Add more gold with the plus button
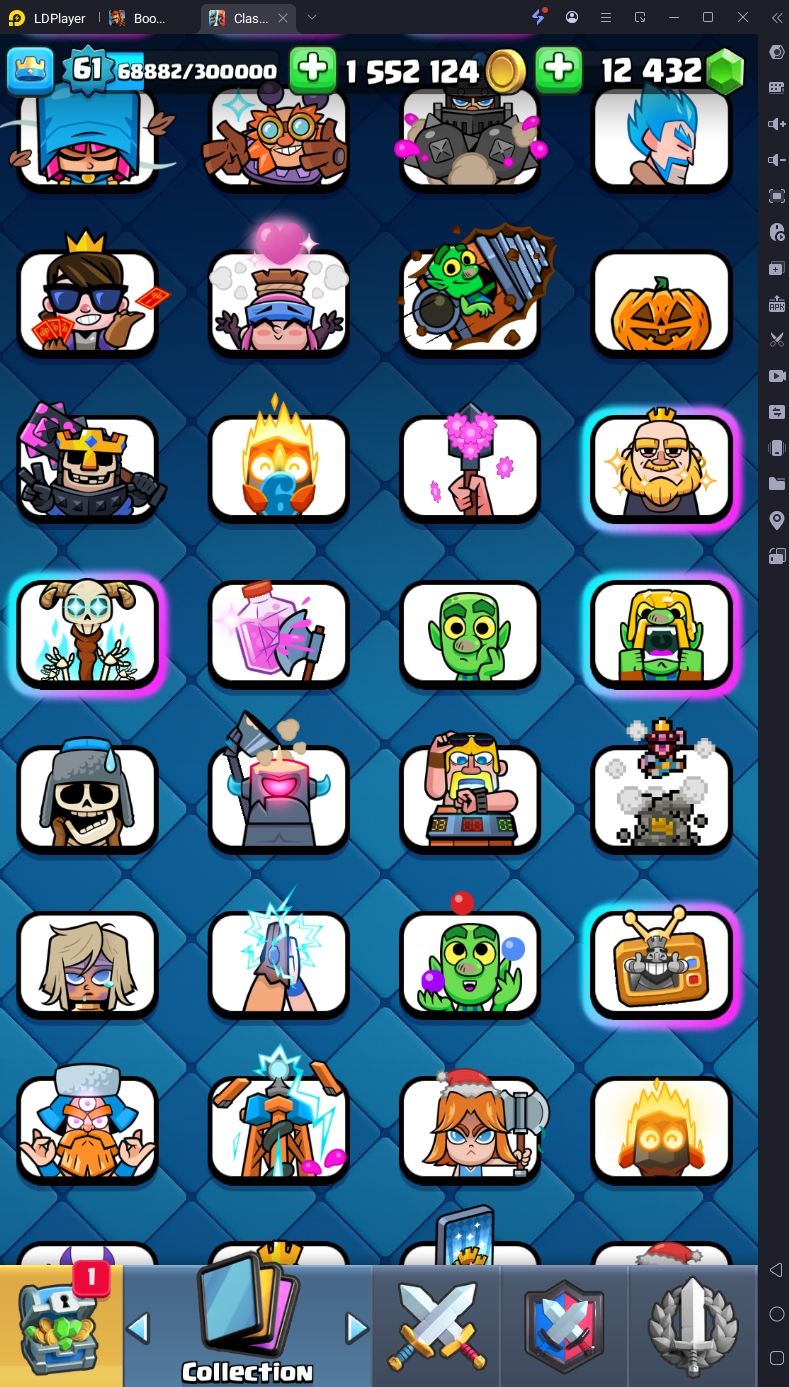 (x=313, y=70)
